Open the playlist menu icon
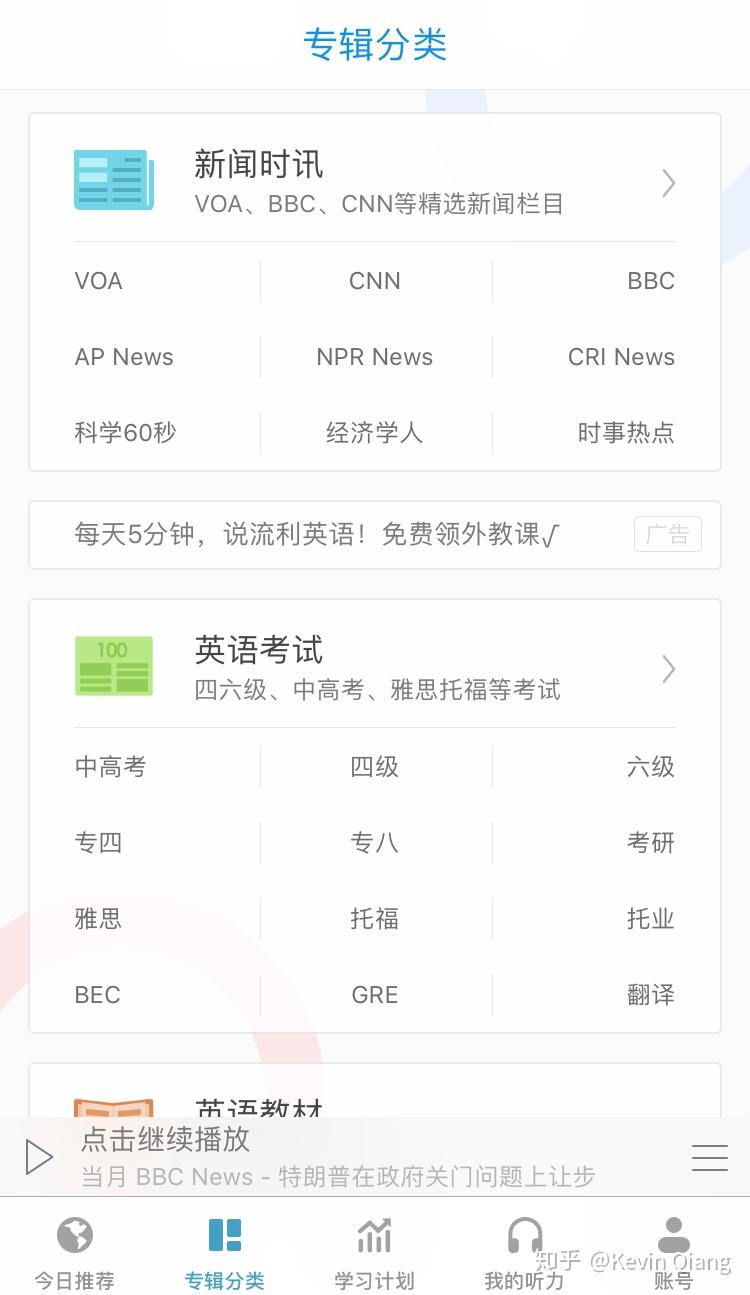750x1295 pixels. 710,1157
